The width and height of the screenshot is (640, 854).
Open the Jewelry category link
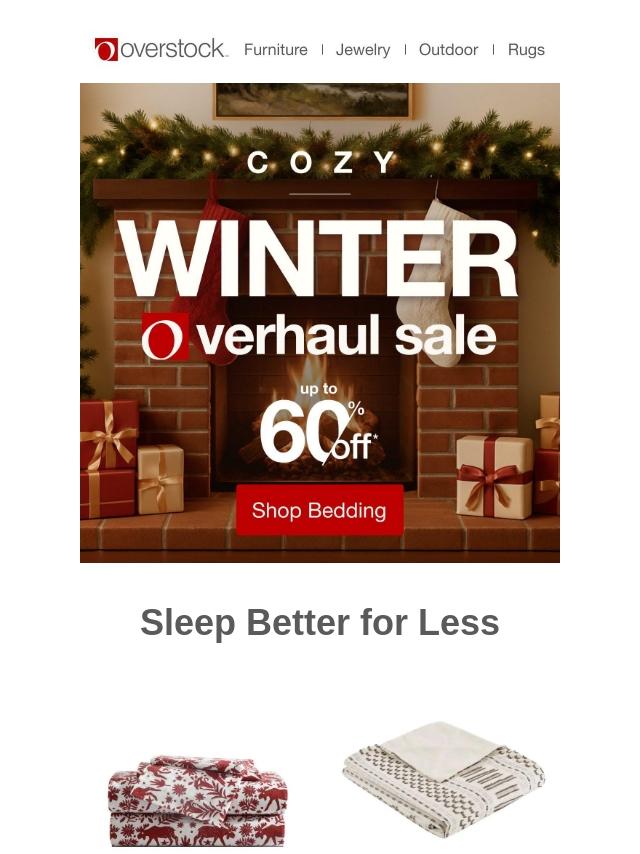point(363,50)
